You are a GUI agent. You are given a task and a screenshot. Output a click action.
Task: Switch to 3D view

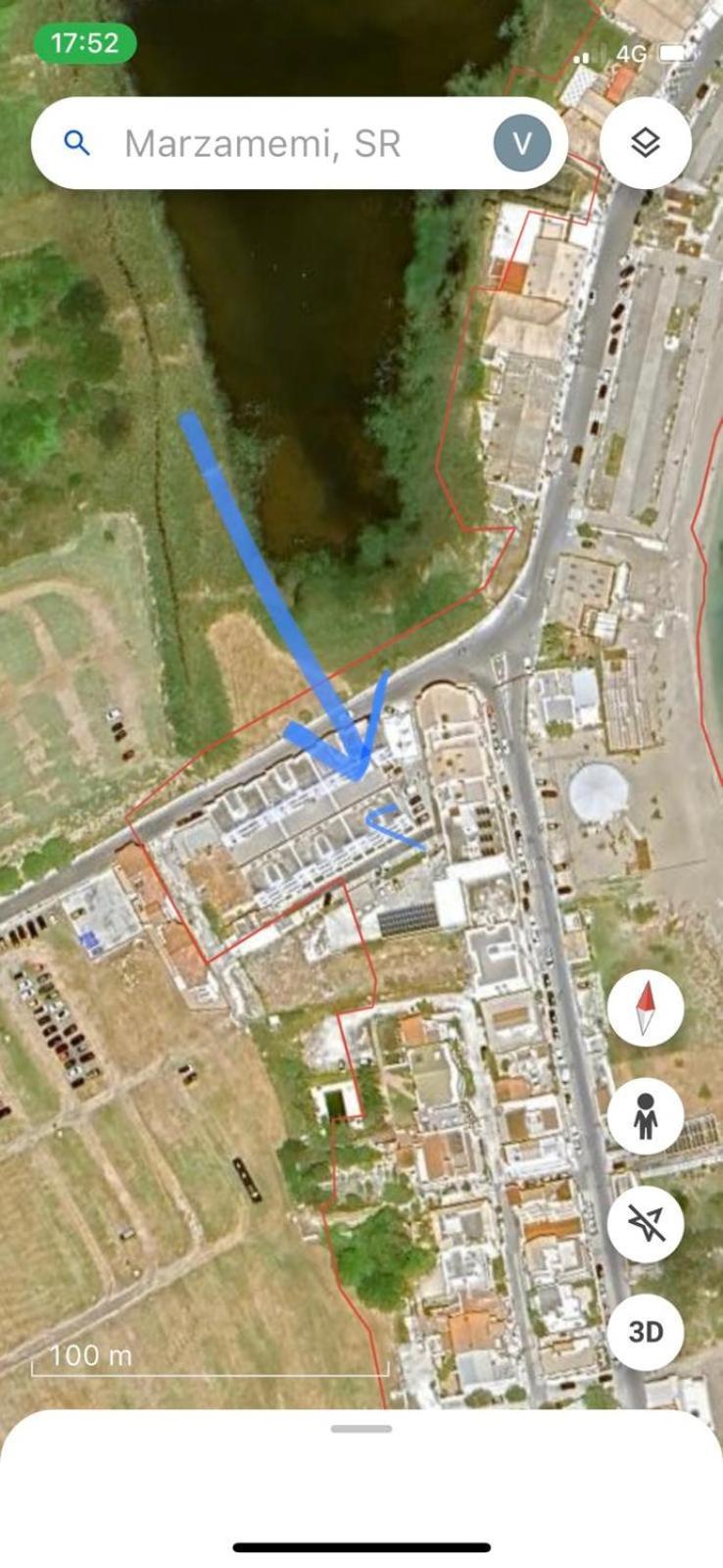(645, 1332)
